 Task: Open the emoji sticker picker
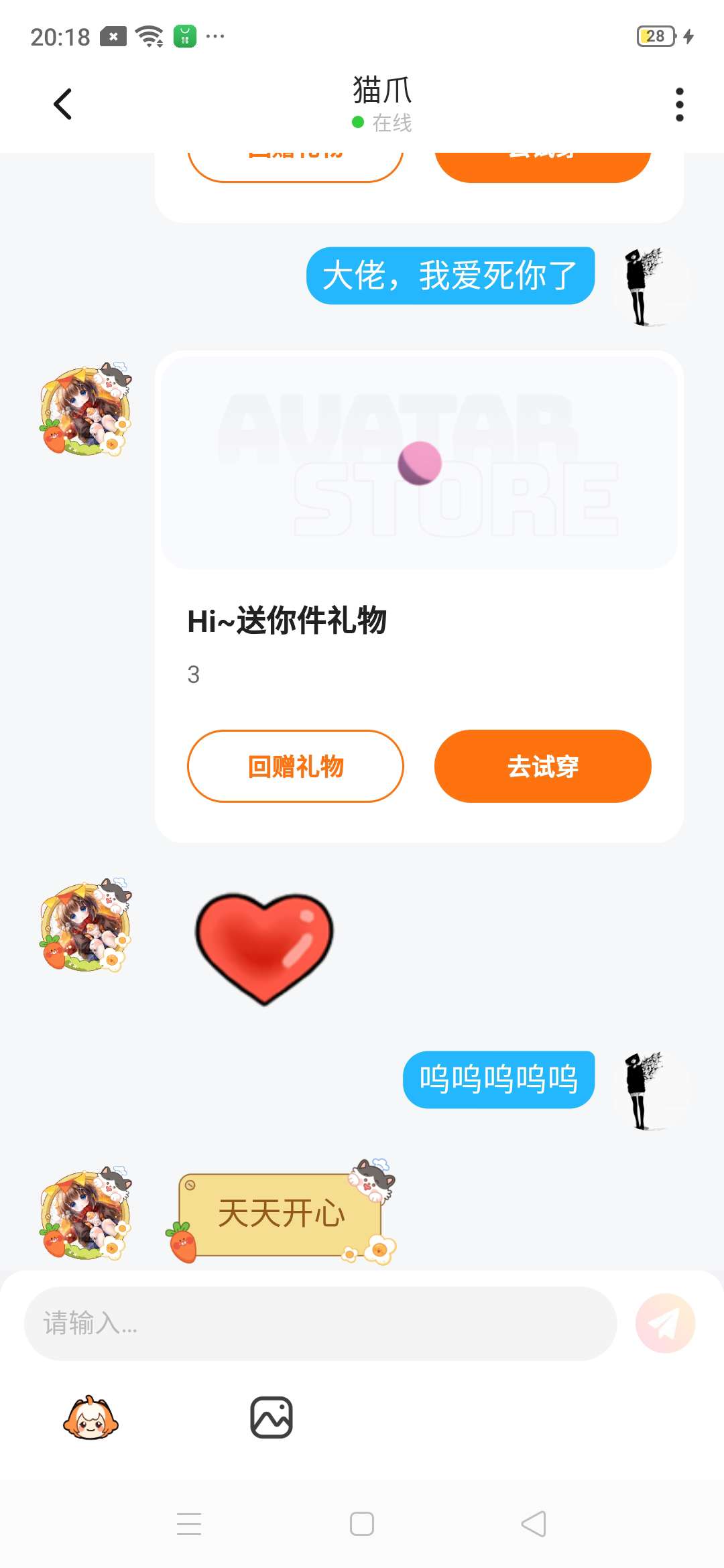pos(90,1417)
